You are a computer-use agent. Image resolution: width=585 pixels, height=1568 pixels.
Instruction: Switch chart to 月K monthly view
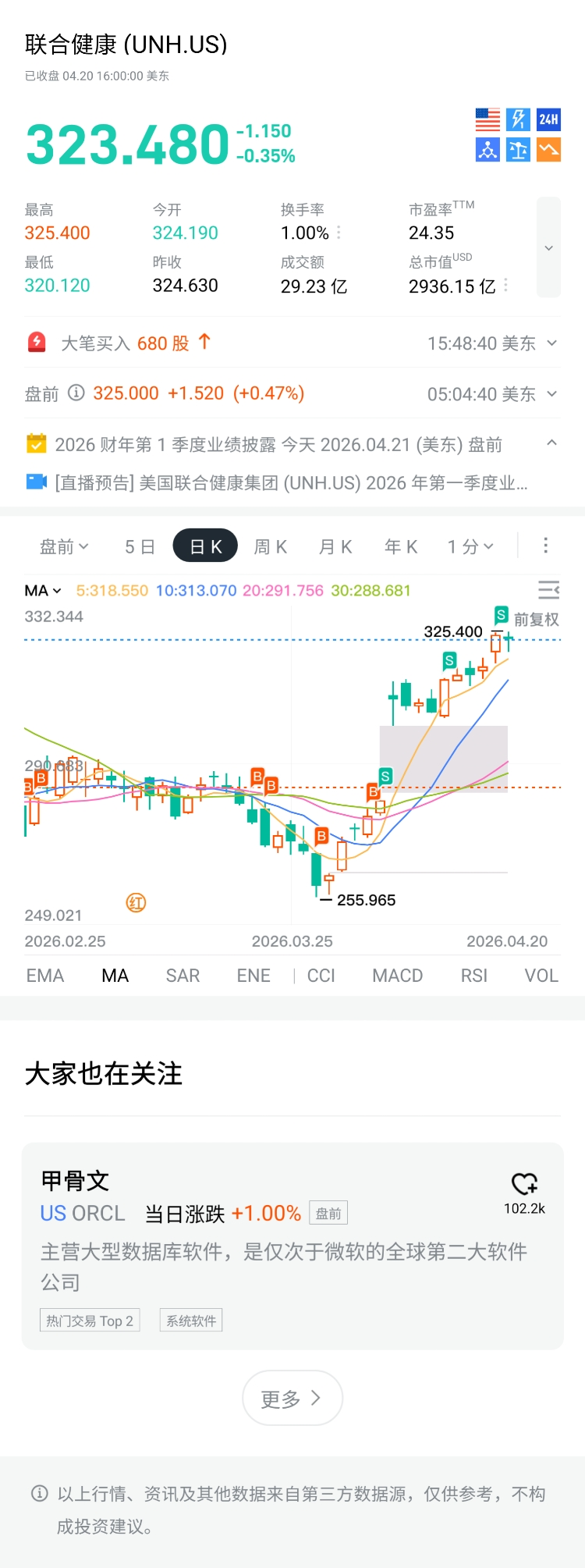(x=335, y=546)
